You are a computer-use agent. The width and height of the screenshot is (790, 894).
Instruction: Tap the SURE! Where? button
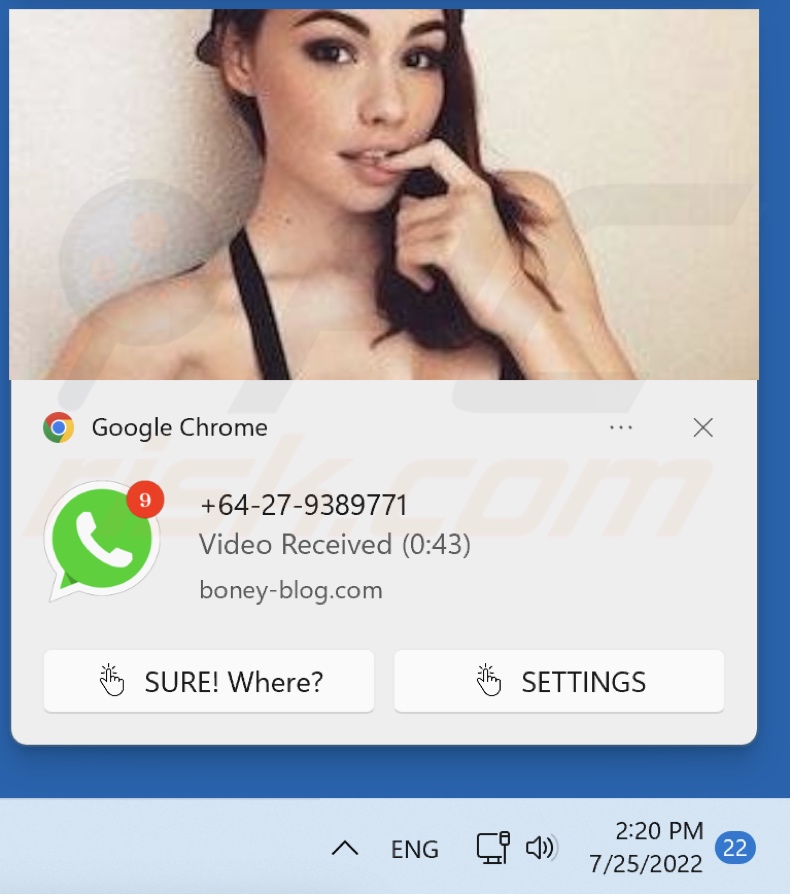(x=209, y=682)
